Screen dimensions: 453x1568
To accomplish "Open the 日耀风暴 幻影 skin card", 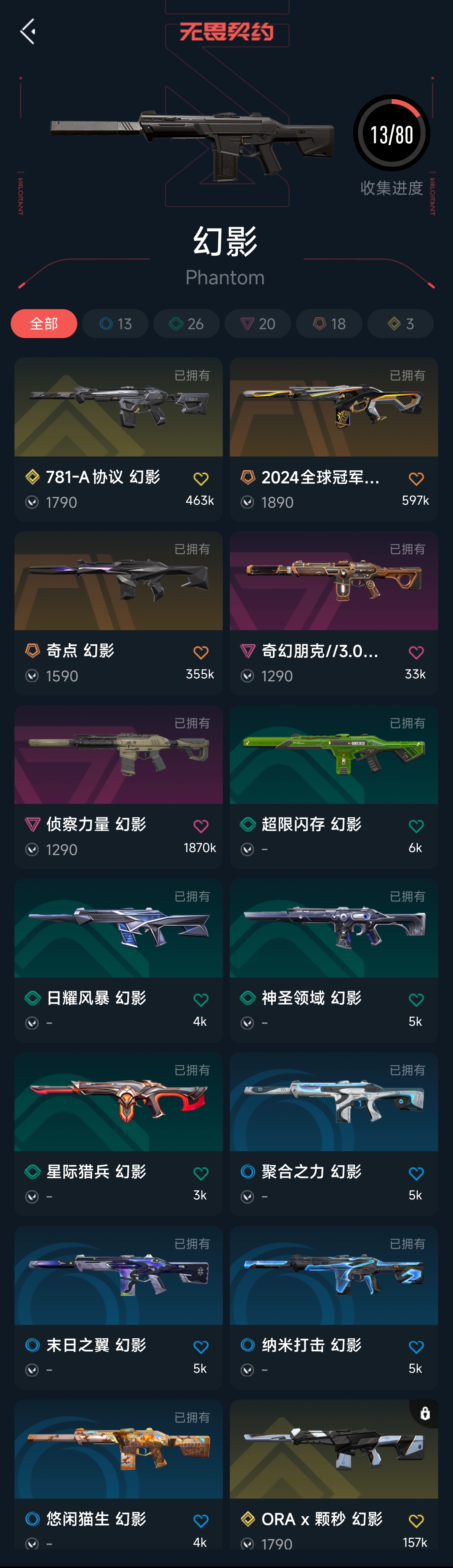I will coord(119,960).
